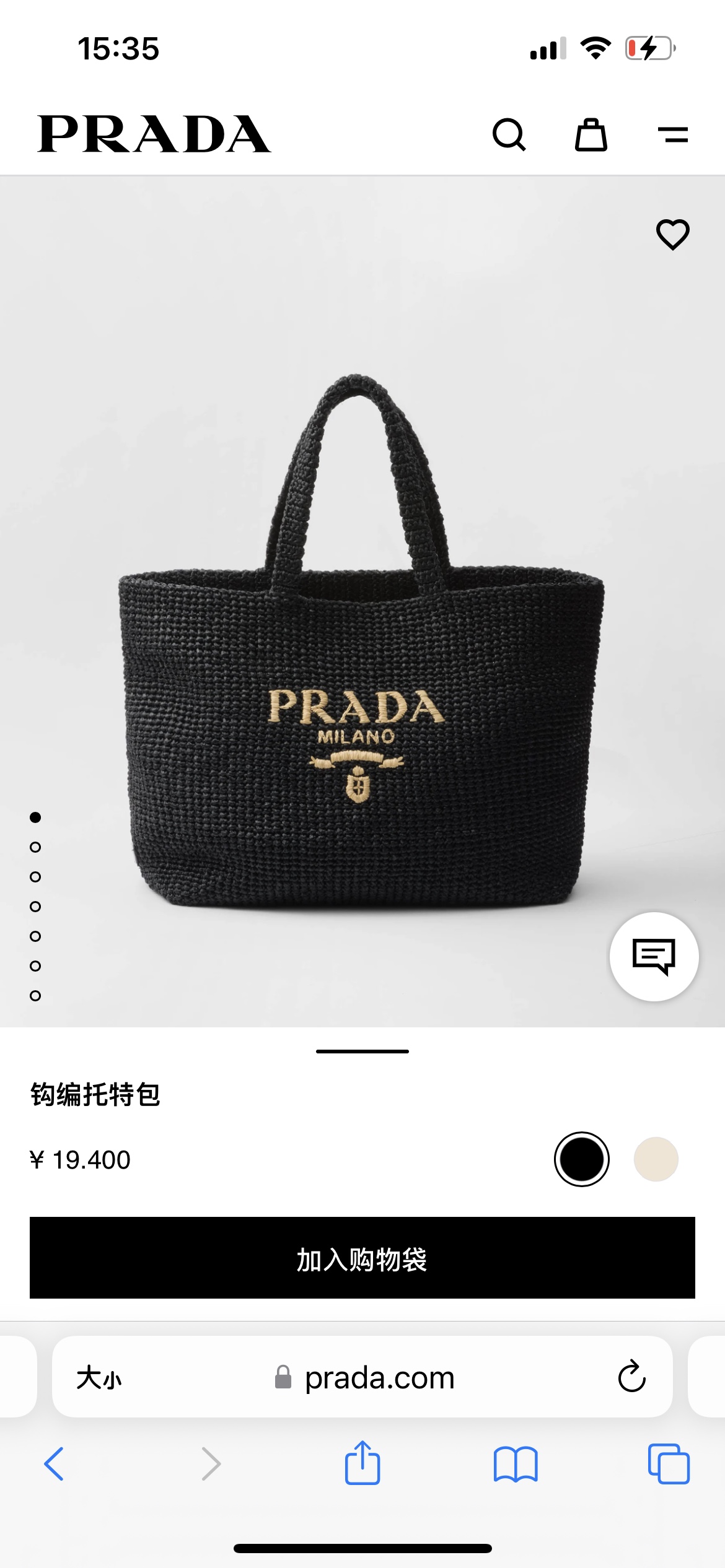Open Safari bookmarks

(516, 1464)
